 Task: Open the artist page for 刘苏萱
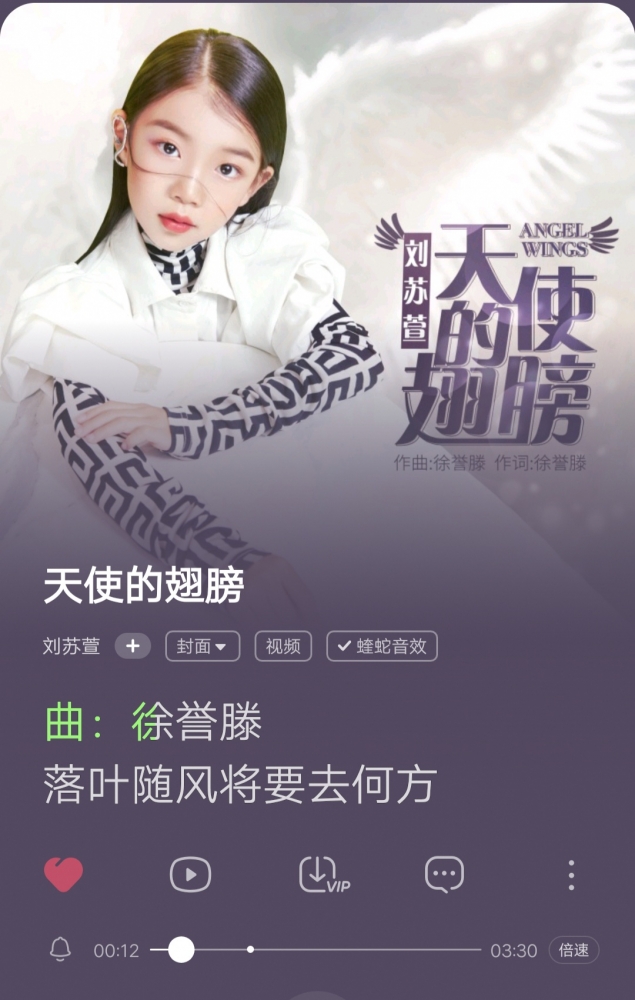pyautogui.click(x=72, y=646)
